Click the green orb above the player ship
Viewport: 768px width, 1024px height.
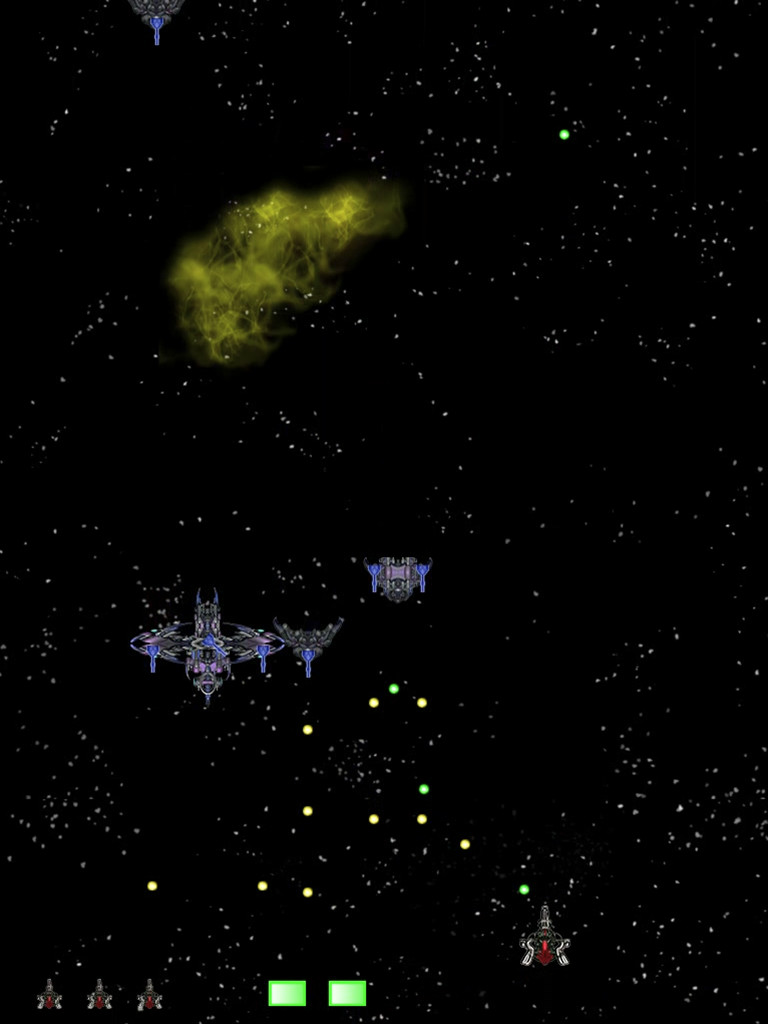524,888
